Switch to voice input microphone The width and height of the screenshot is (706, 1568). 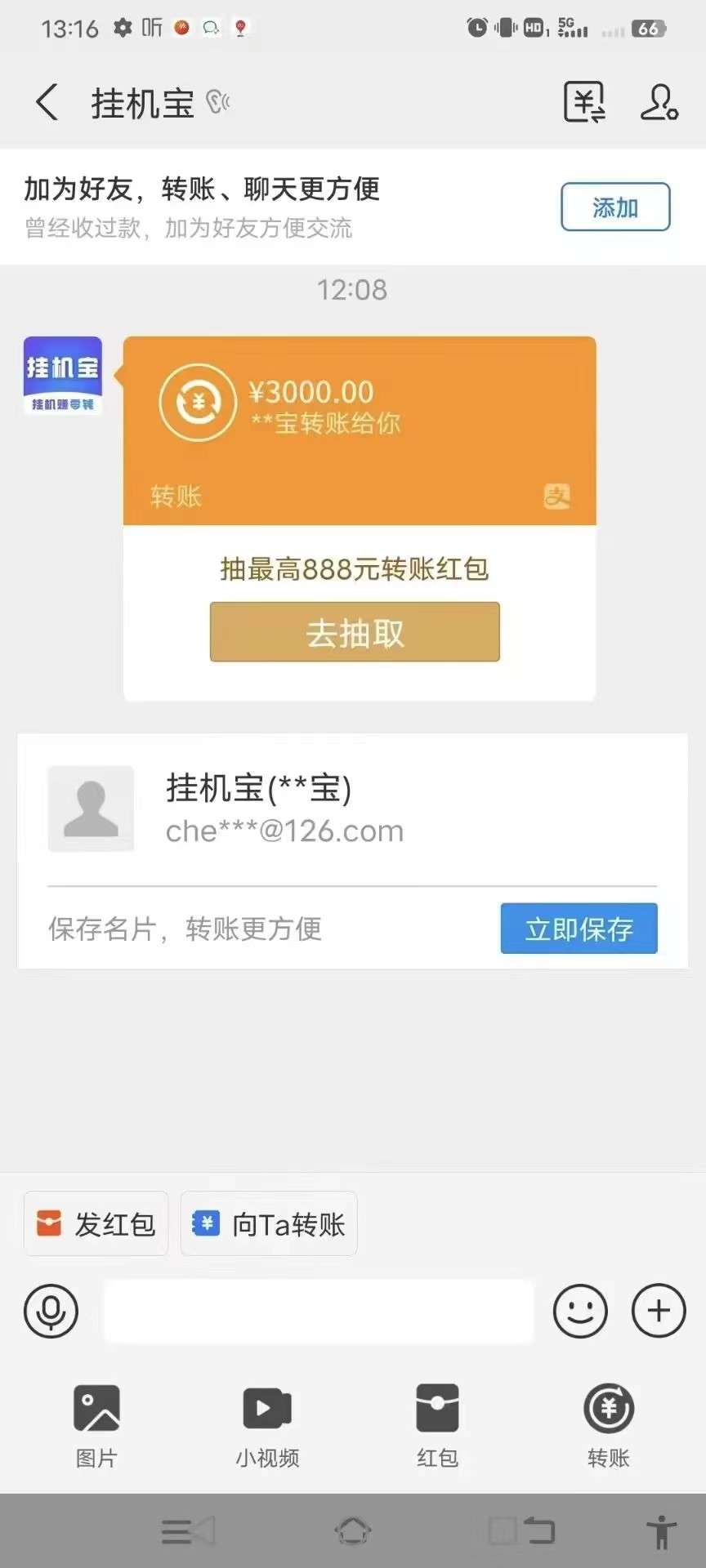coord(51,1311)
